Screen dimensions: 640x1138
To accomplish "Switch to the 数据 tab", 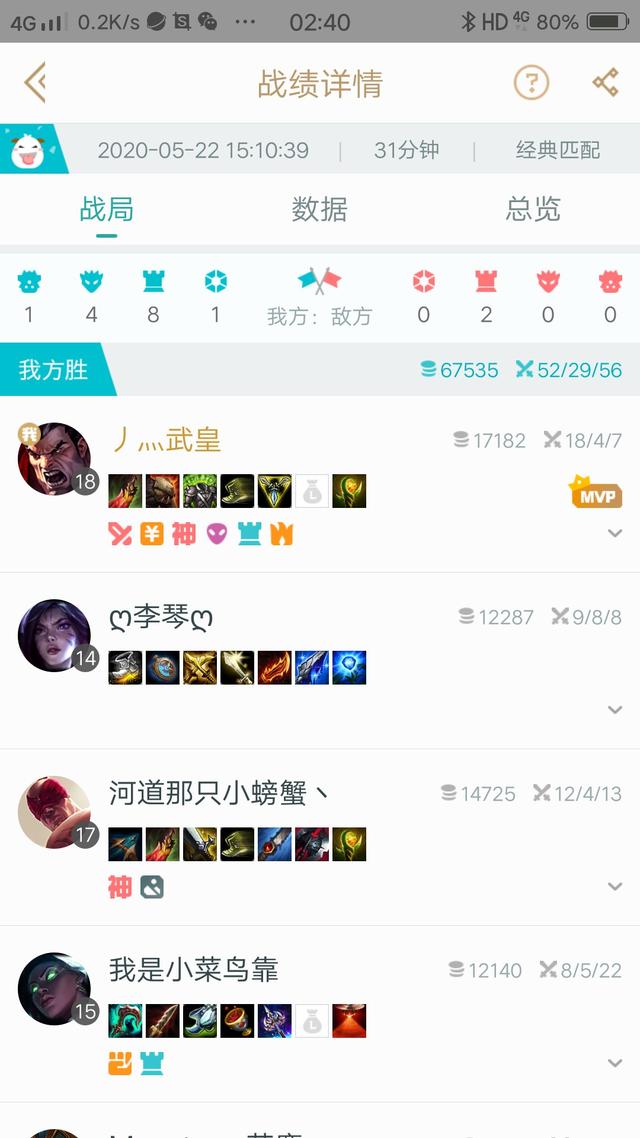I will coord(319,209).
